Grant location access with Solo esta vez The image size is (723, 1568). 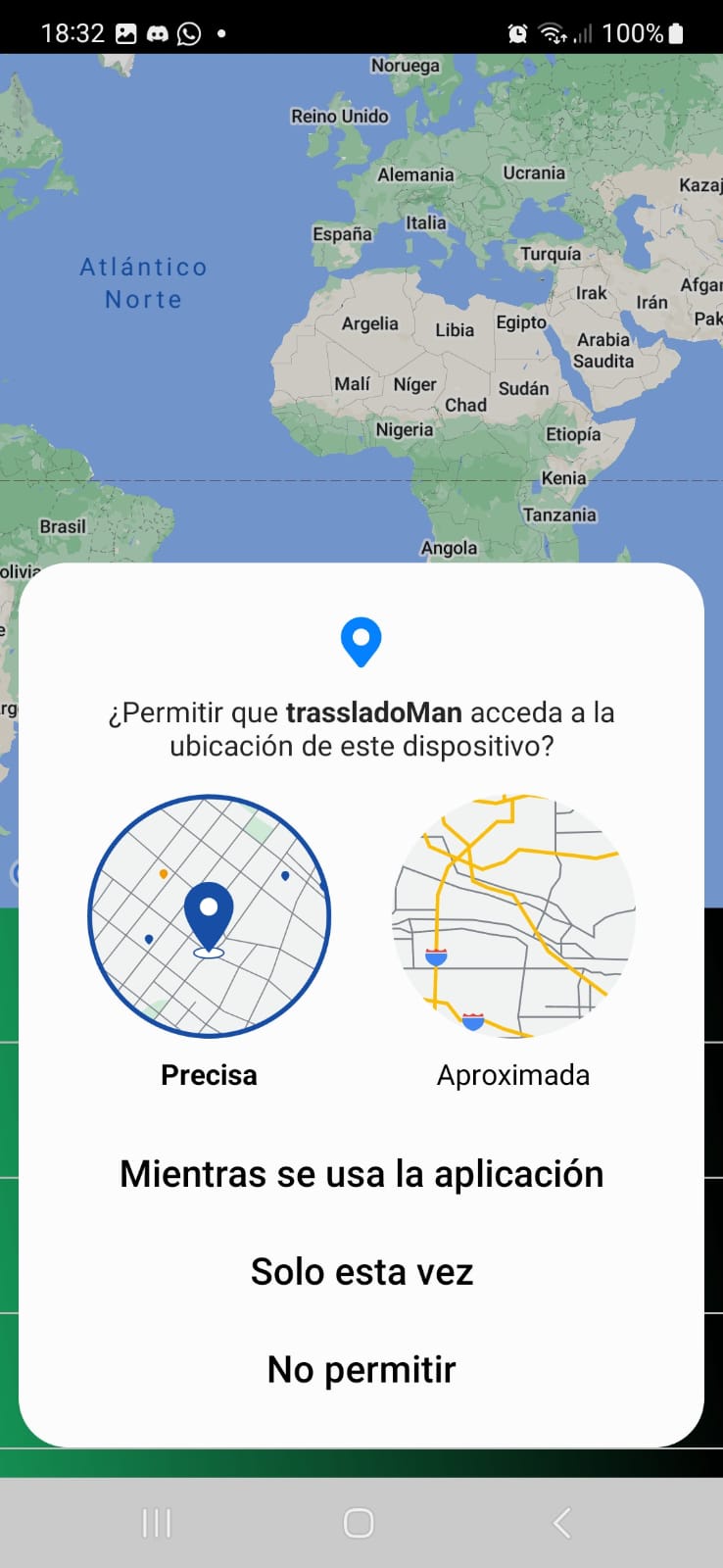[361, 1272]
